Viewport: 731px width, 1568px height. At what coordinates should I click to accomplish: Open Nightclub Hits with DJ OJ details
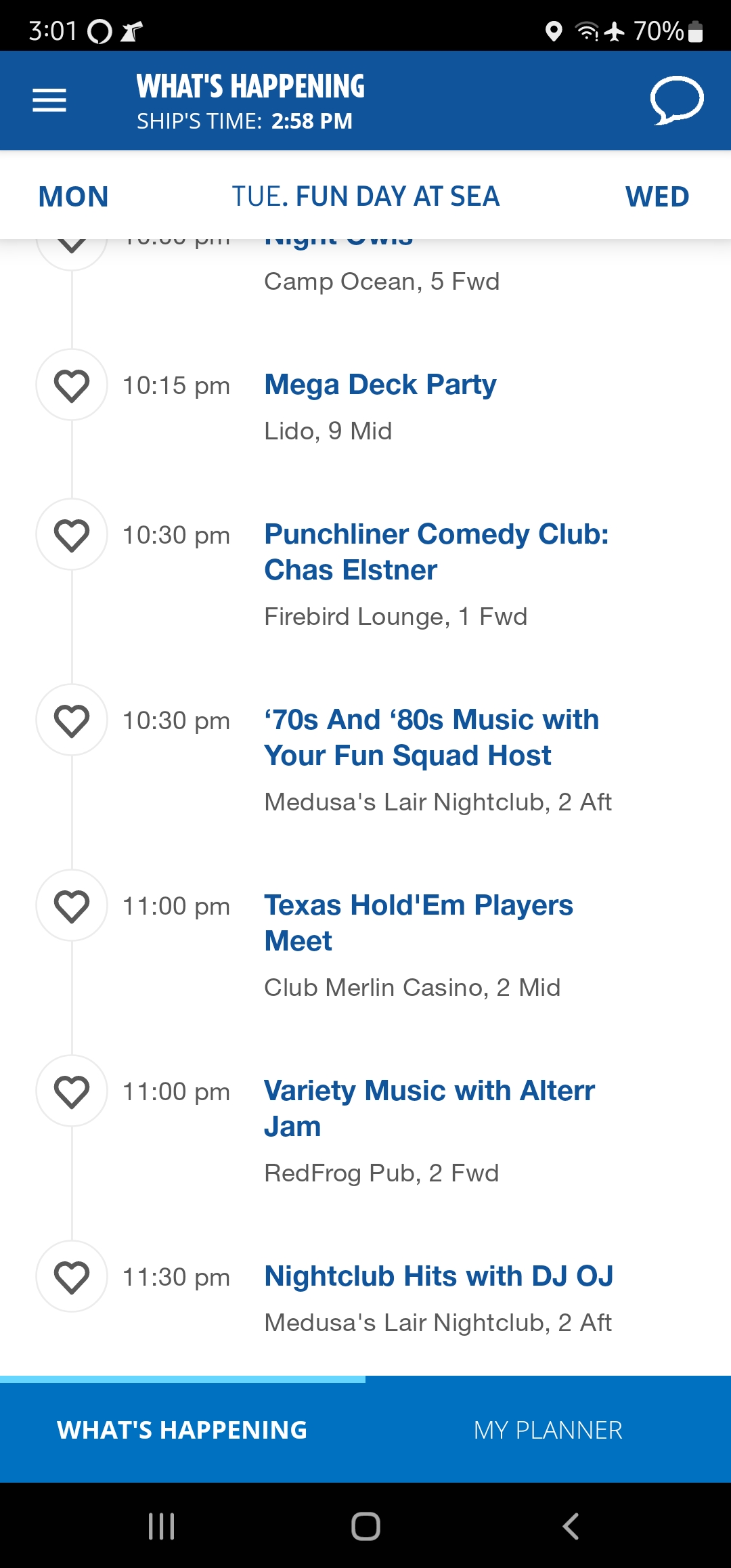(x=439, y=1276)
